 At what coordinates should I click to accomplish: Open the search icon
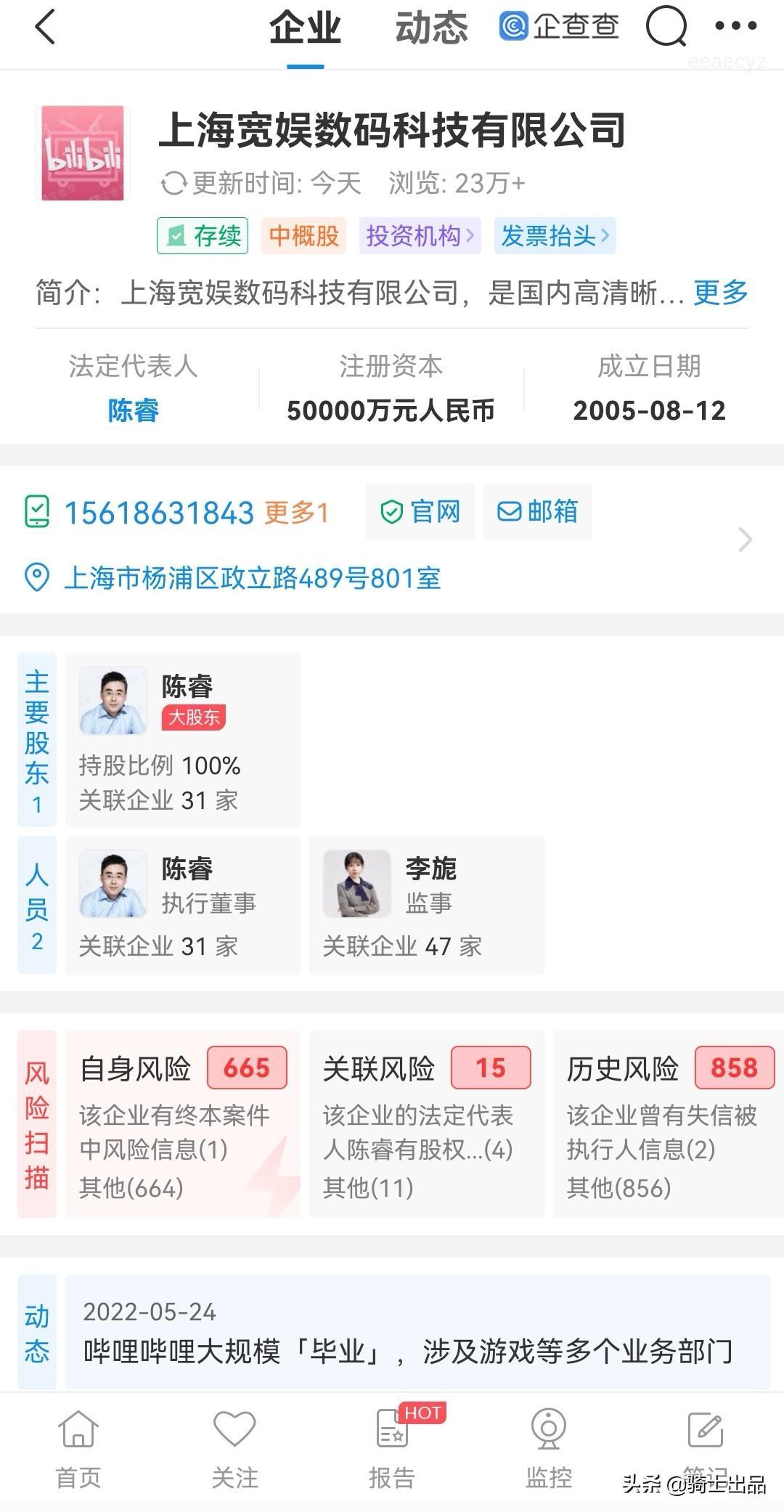coord(666,28)
